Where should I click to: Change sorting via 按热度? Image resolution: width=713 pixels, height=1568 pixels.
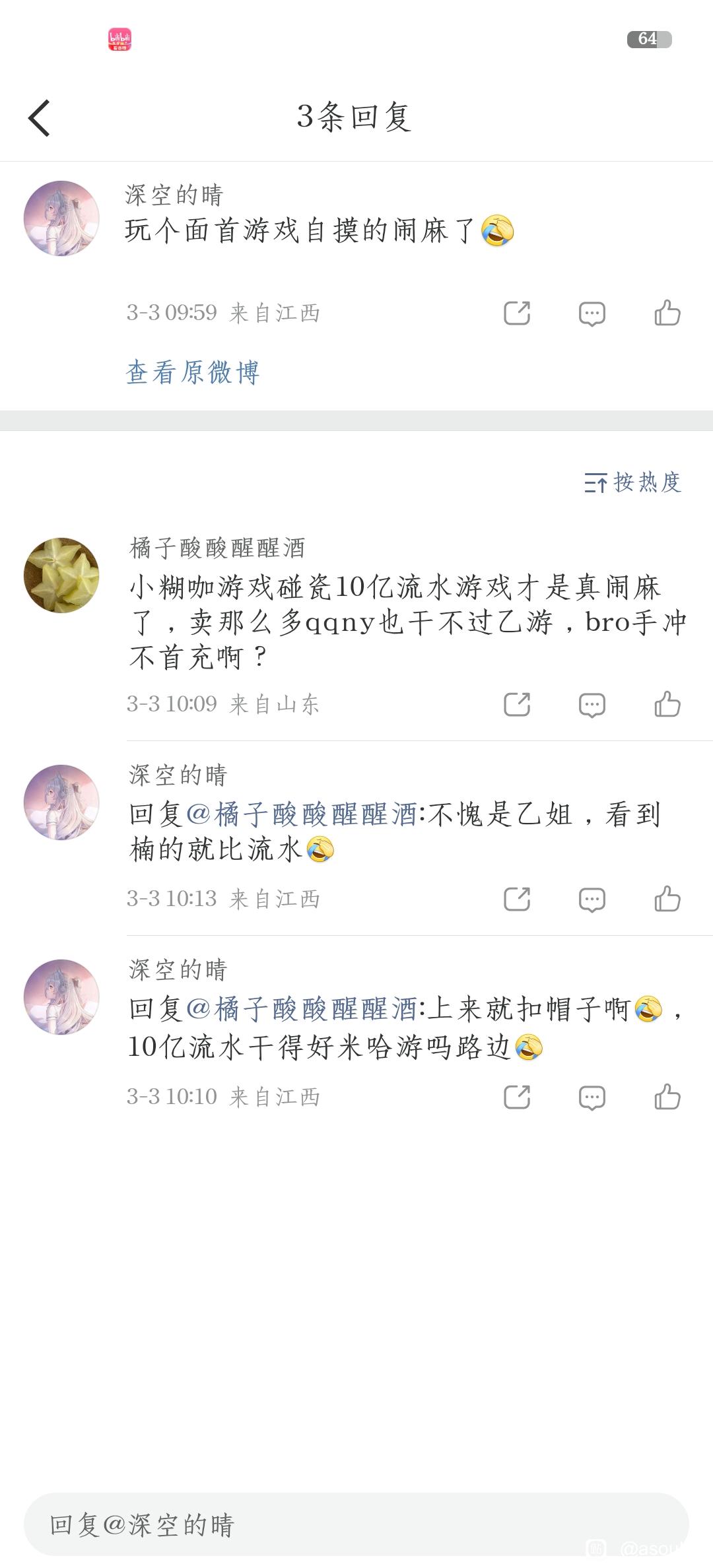tap(632, 482)
